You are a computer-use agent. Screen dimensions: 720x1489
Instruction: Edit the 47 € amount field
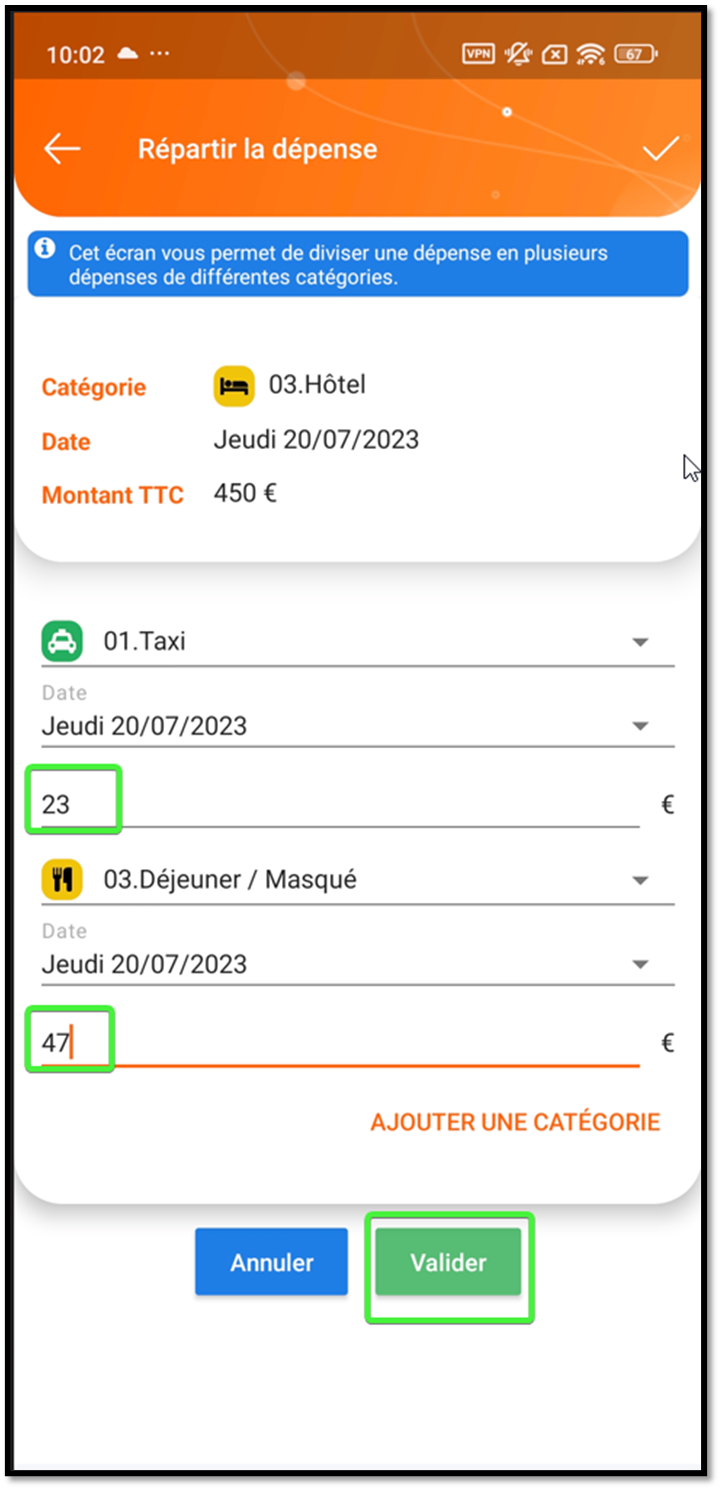tap(330, 1043)
